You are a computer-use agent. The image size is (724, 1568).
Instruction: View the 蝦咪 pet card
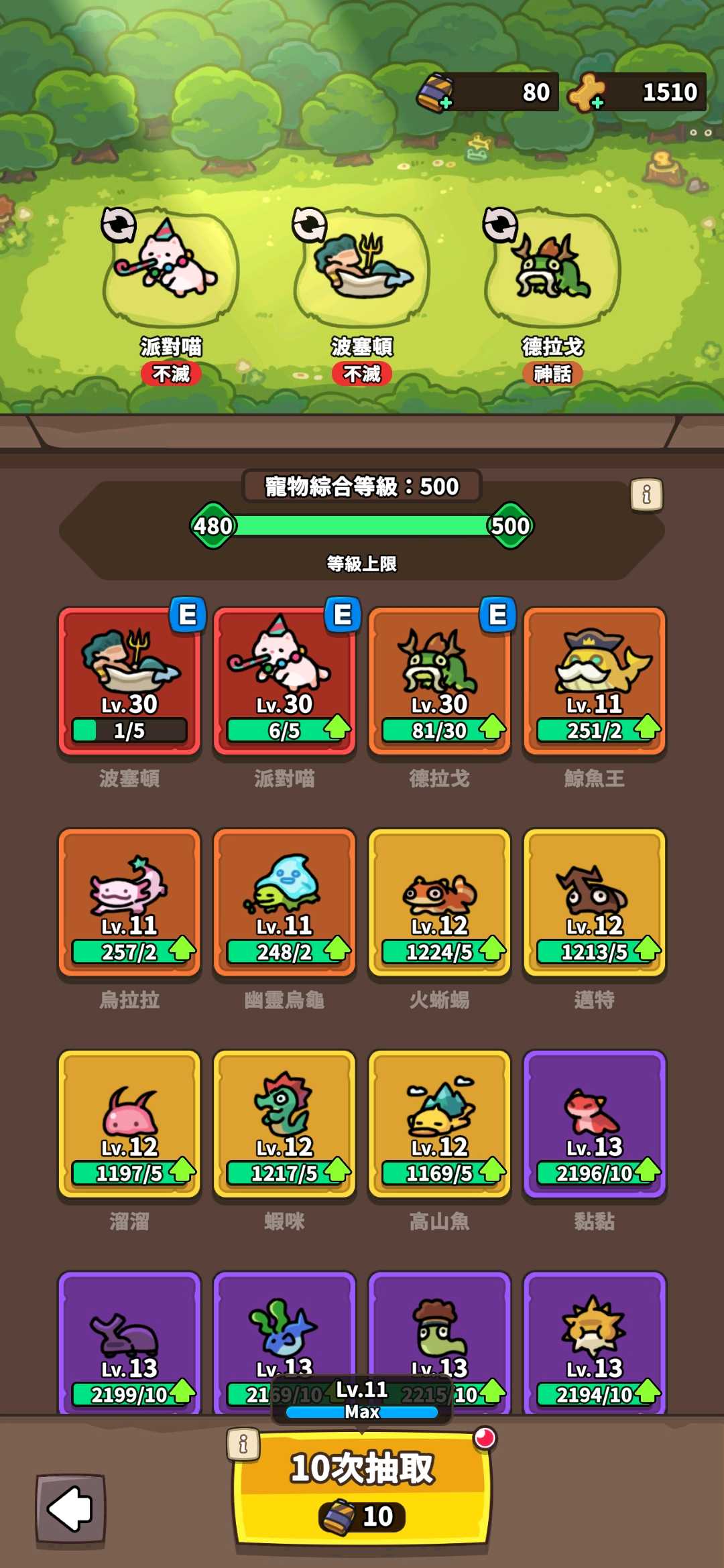(284, 1122)
